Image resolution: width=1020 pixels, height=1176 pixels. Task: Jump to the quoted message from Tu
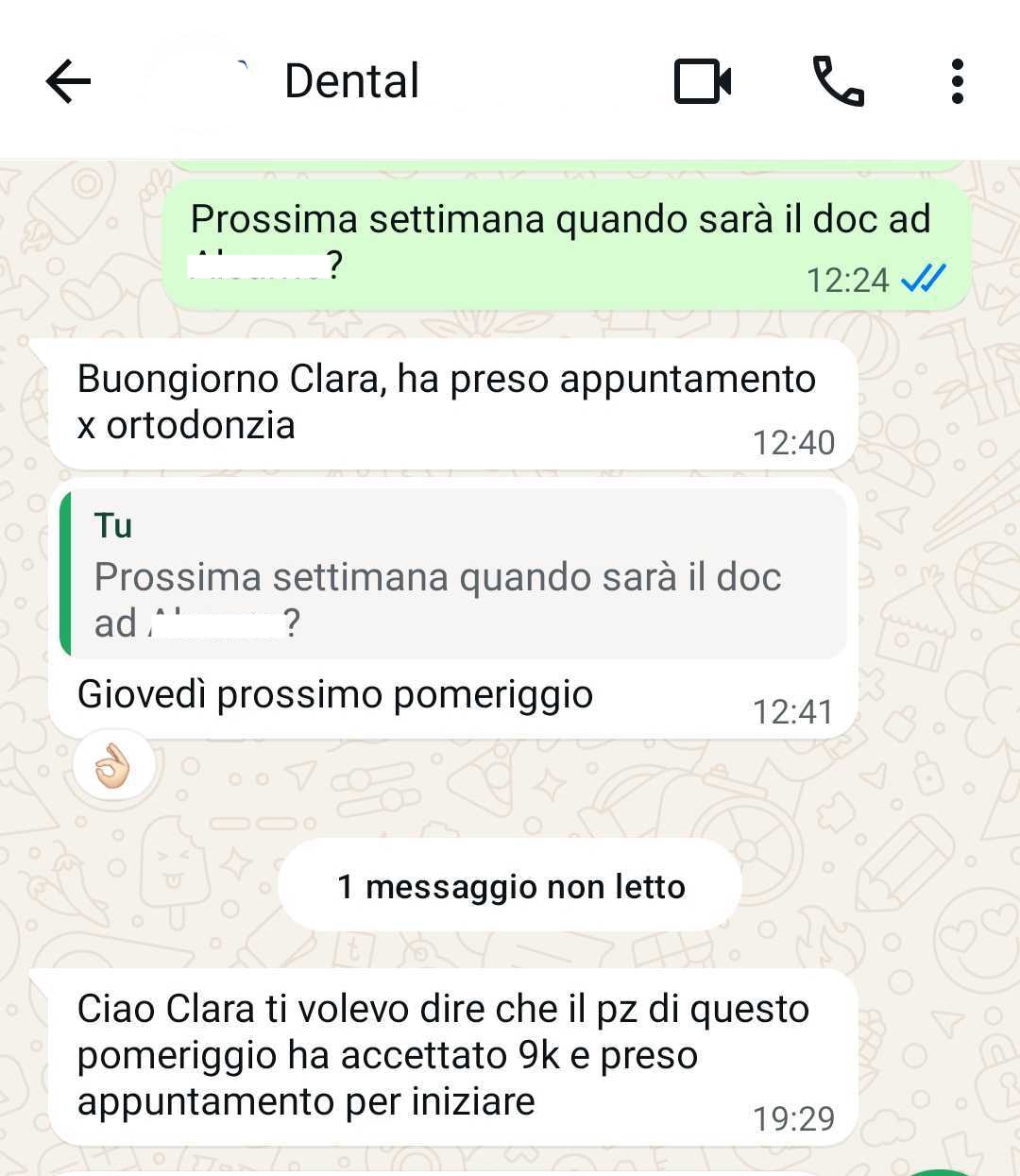pyautogui.click(x=453, y=574)
